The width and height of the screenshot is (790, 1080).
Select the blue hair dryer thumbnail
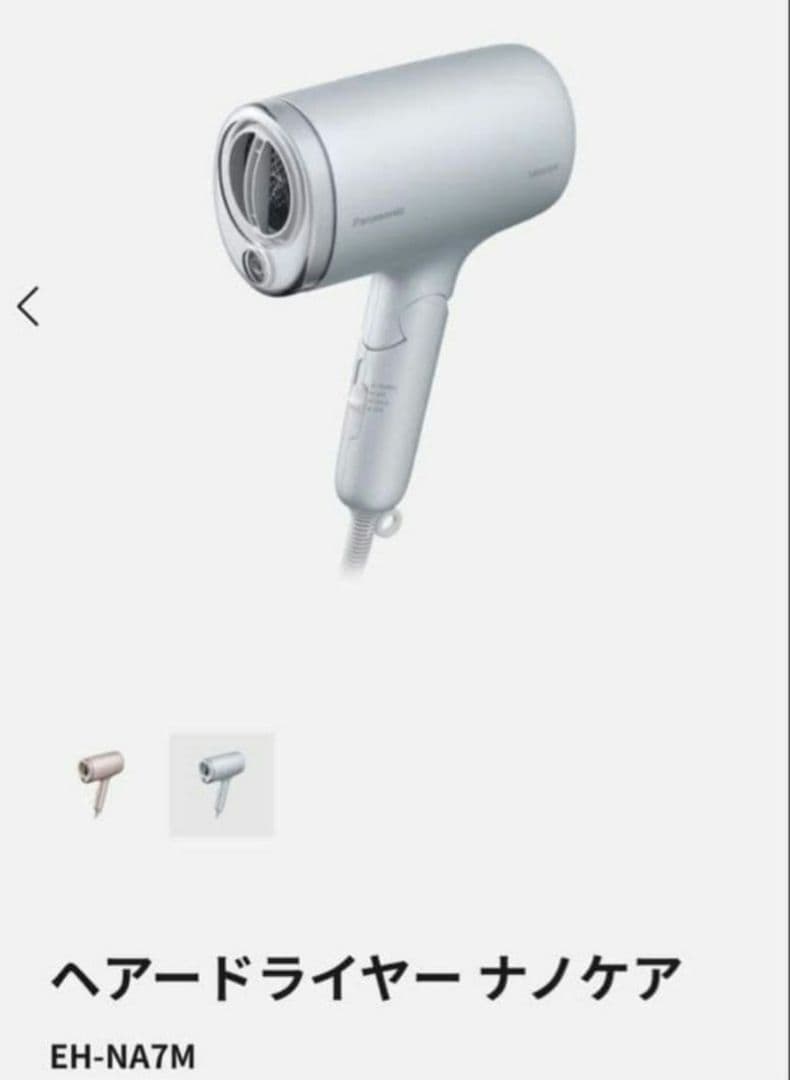click(x=221, y=784)
